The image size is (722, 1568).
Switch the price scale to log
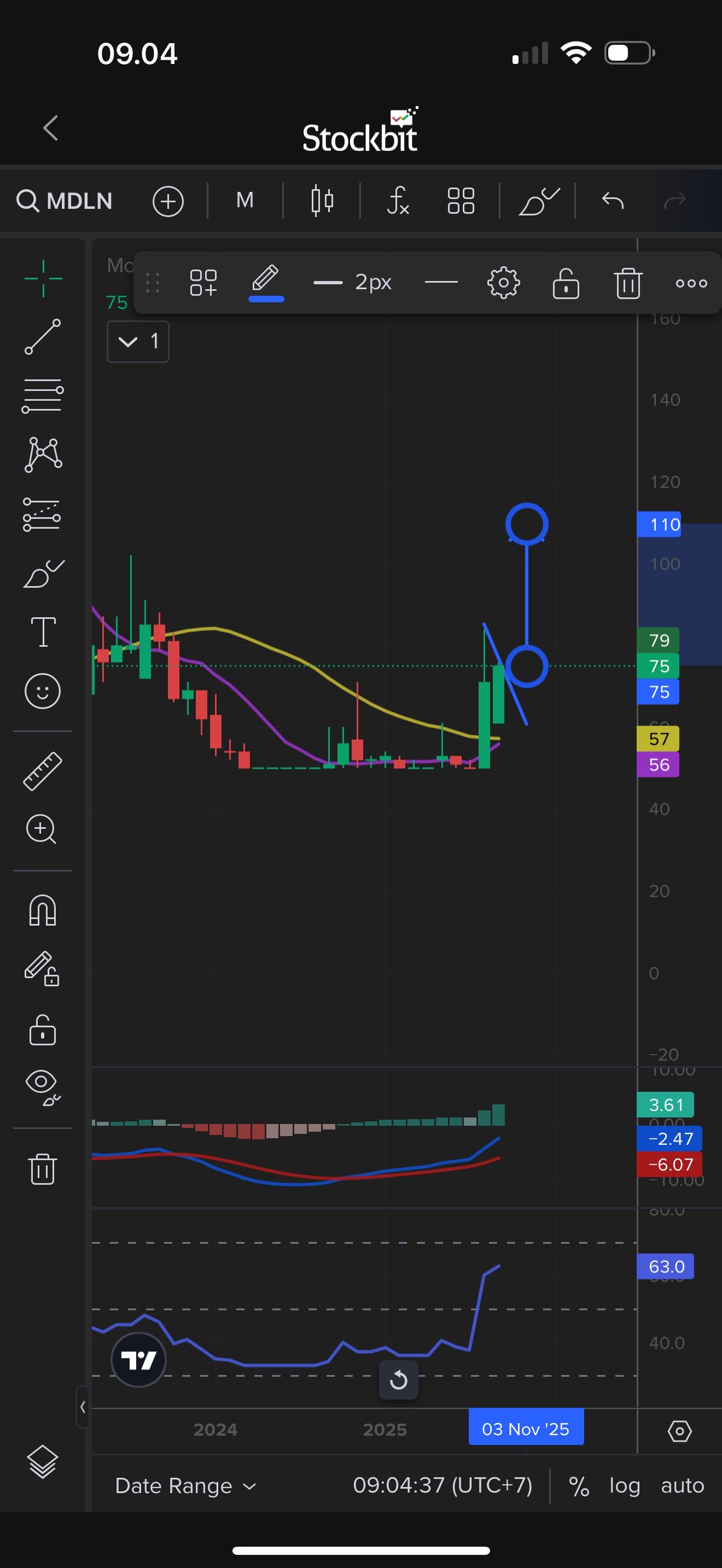click(625, 1486)
